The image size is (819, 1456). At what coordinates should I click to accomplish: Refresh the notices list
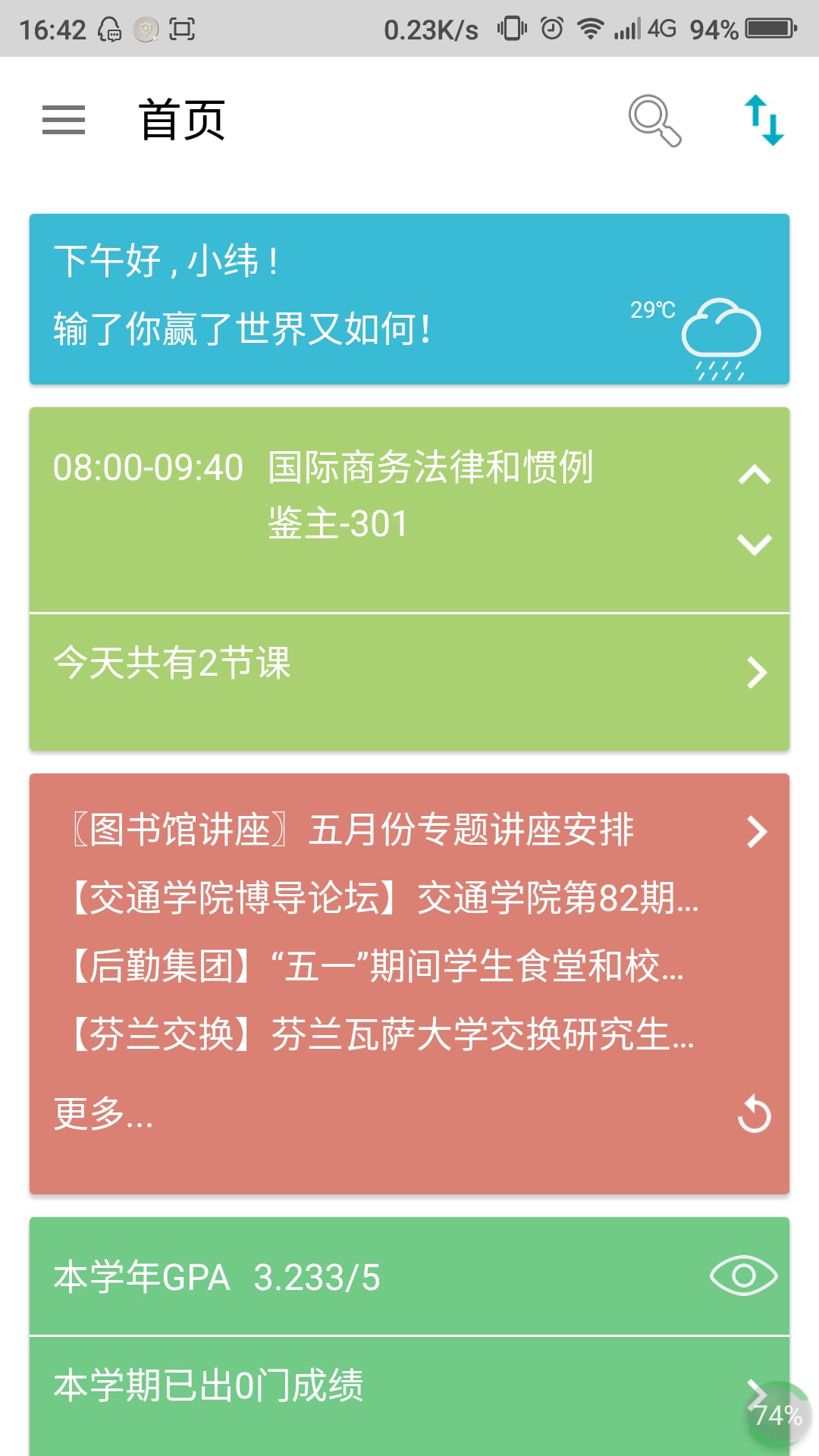pos(754,1115)
